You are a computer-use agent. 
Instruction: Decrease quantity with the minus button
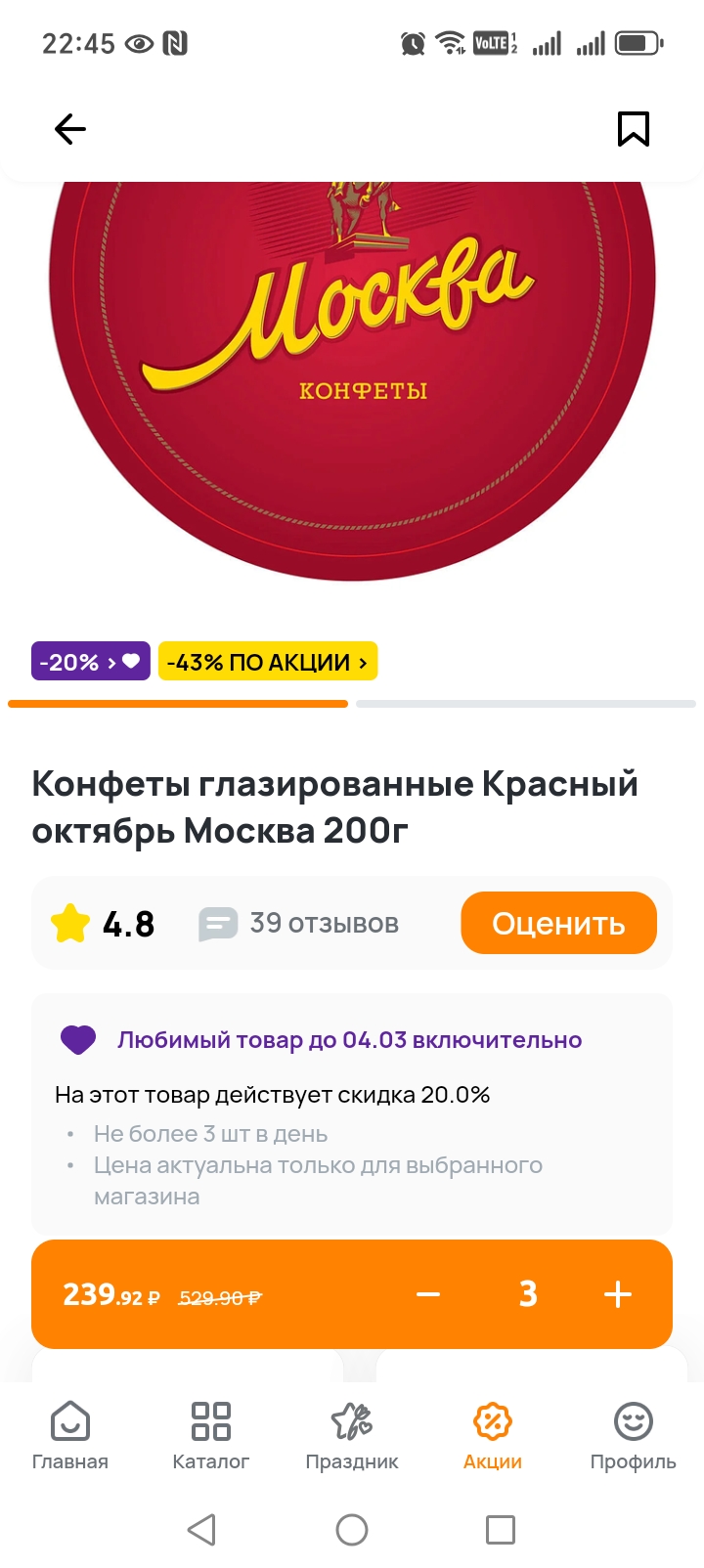click(x=428, y=1294)
